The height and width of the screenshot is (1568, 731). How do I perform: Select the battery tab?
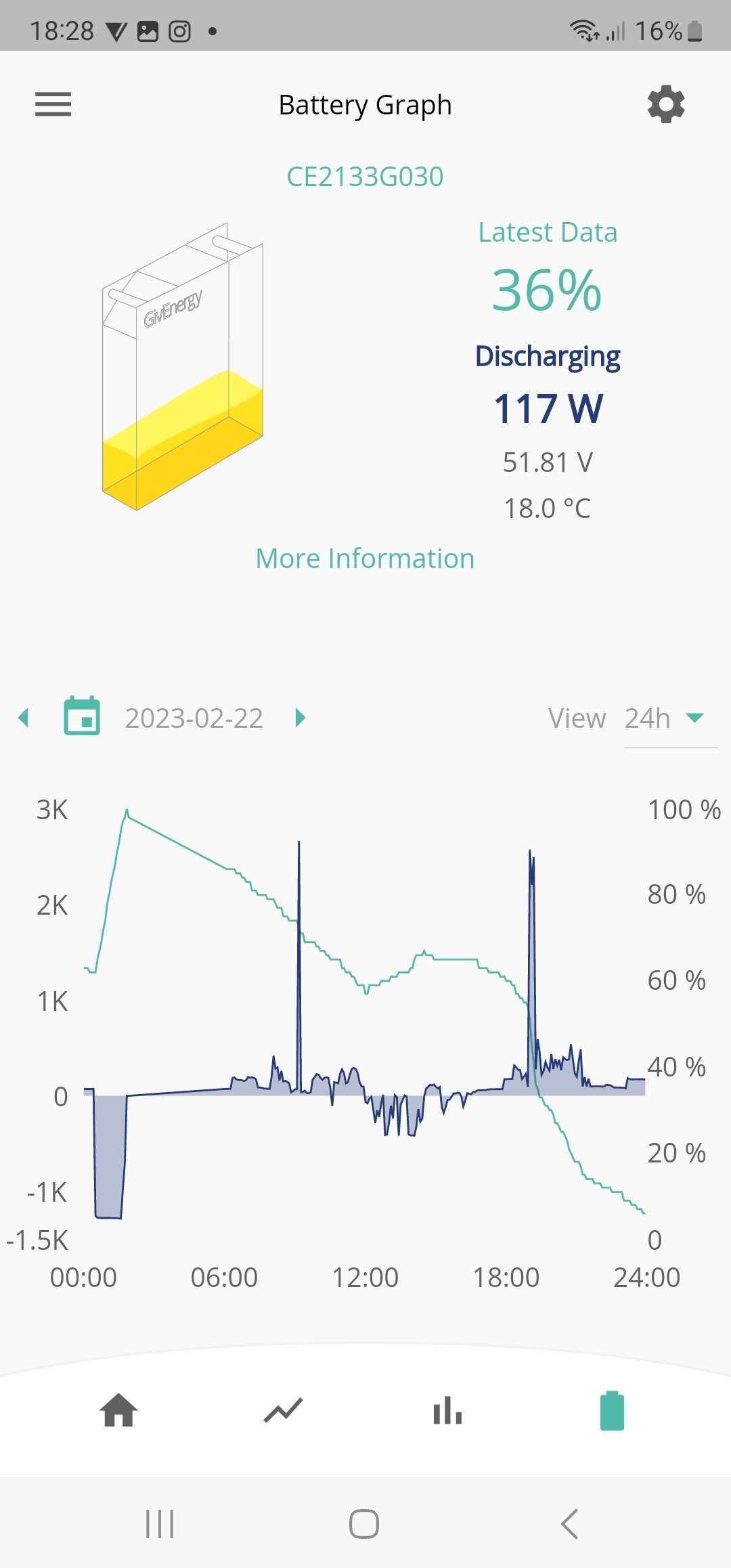(x=612, y=1411)
